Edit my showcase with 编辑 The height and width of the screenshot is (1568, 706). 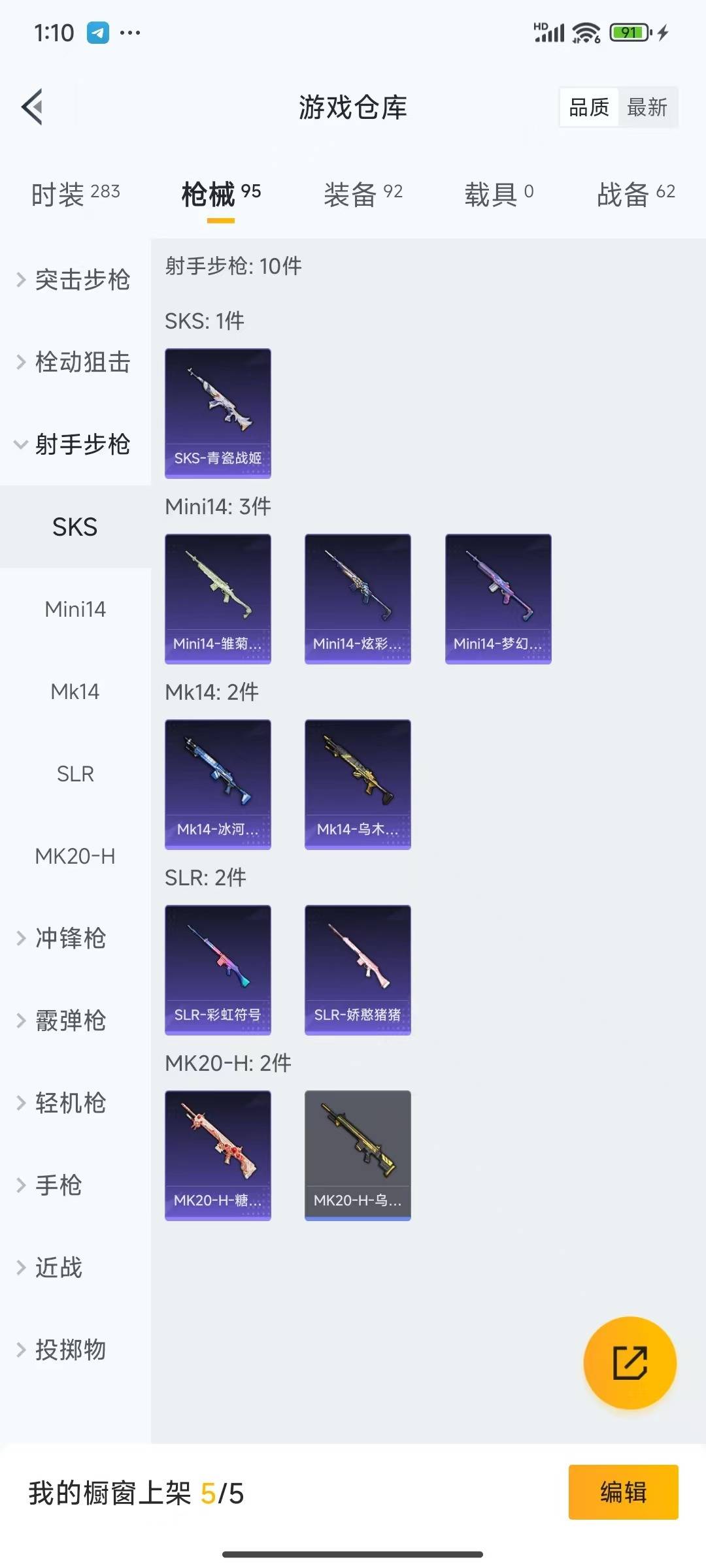point(623,1492)
